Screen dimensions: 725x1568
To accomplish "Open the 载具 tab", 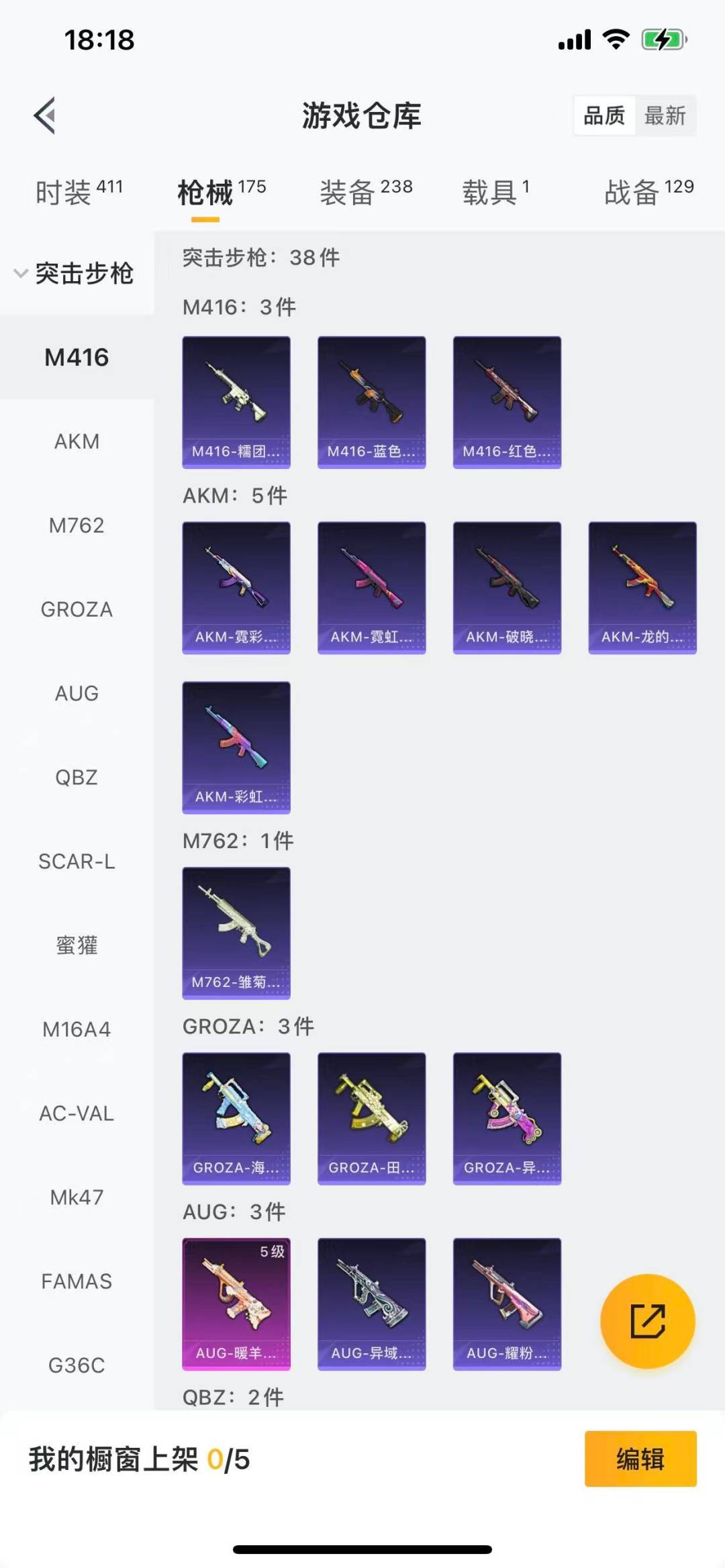I will [x=495, y=193].
